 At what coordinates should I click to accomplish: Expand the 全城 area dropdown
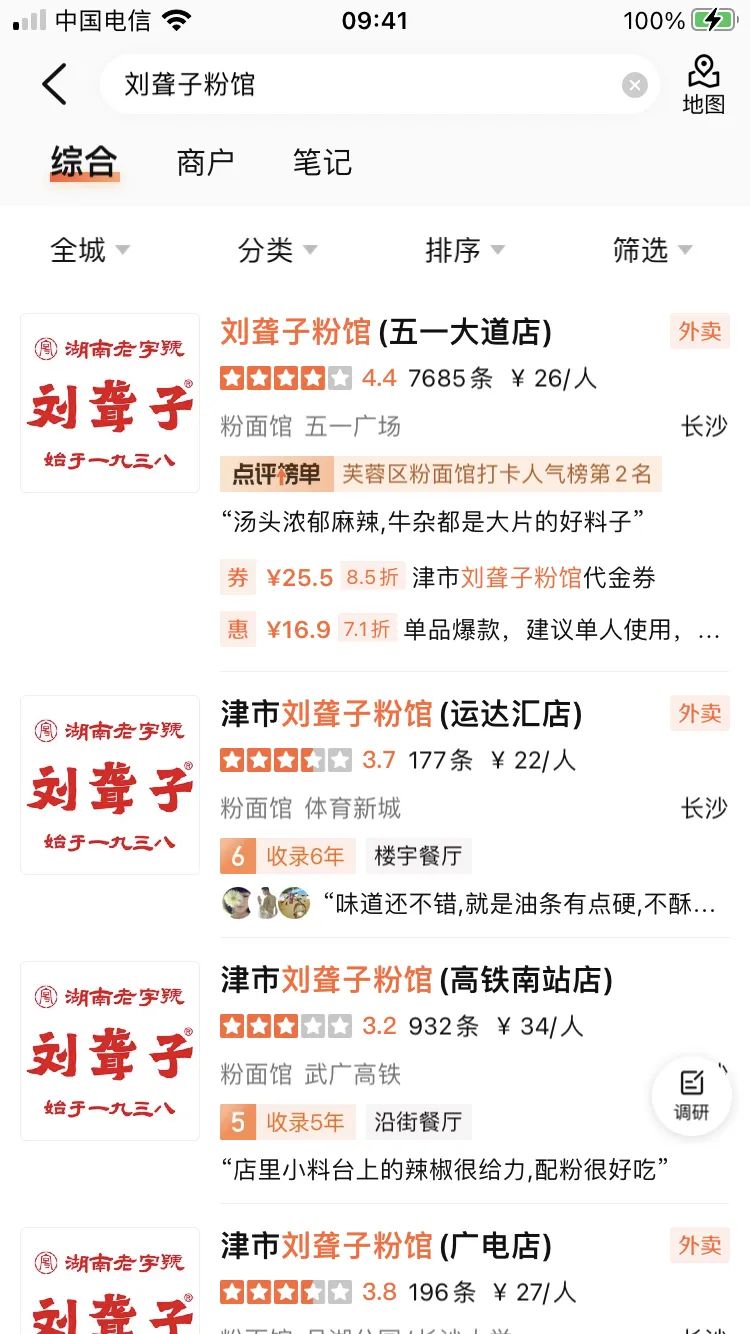(x=90, y=250)
